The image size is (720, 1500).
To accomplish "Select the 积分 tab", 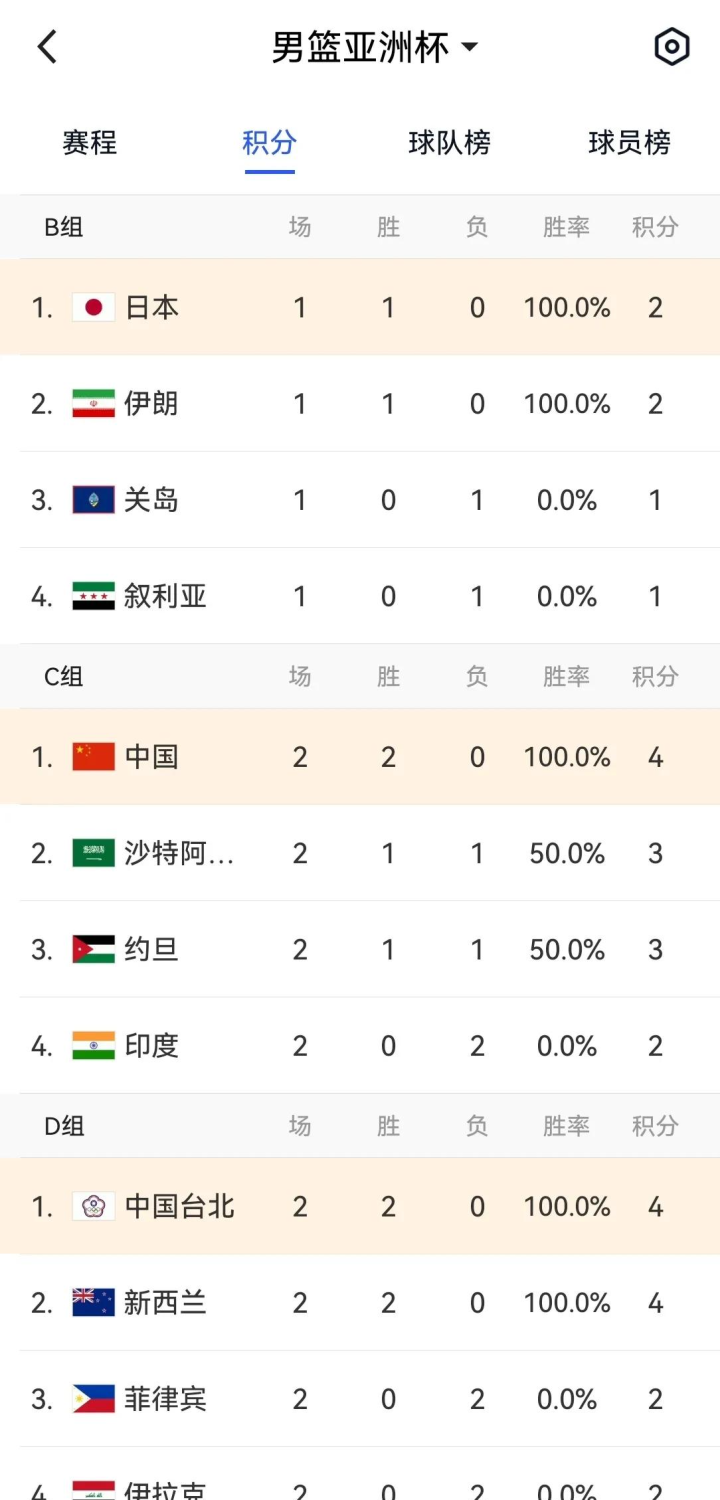I will coord(270,143).
